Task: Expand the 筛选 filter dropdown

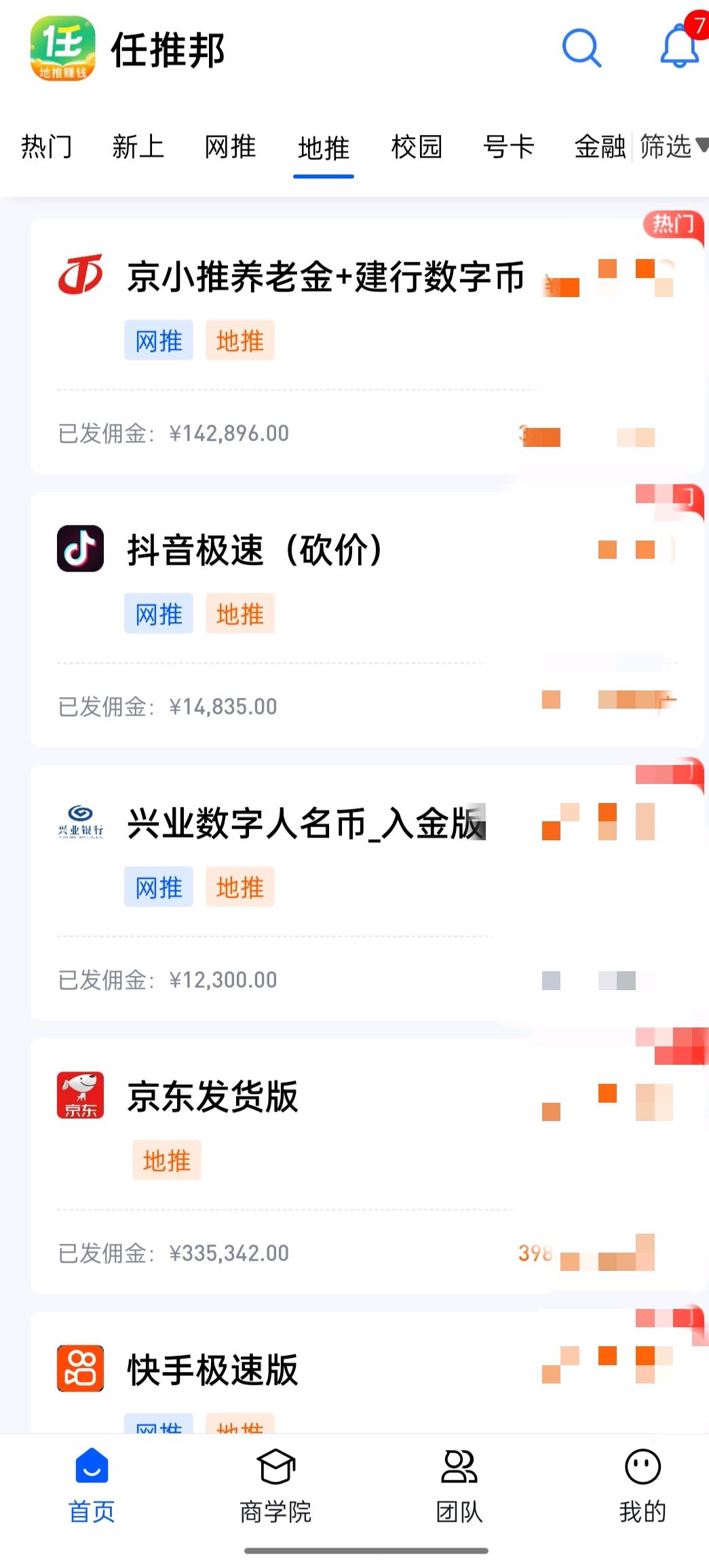Action: (672, 146)
